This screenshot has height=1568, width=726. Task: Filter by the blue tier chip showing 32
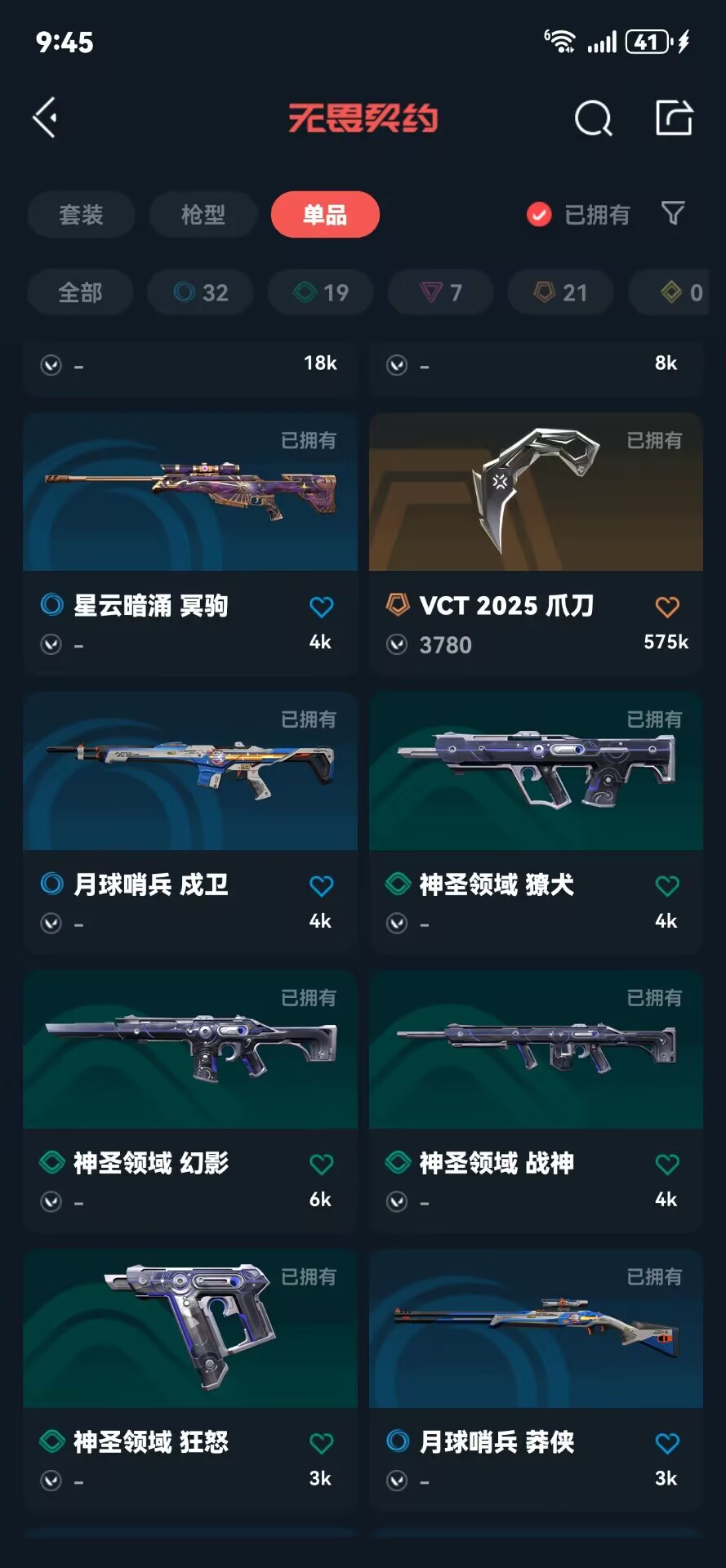(201, 292)
